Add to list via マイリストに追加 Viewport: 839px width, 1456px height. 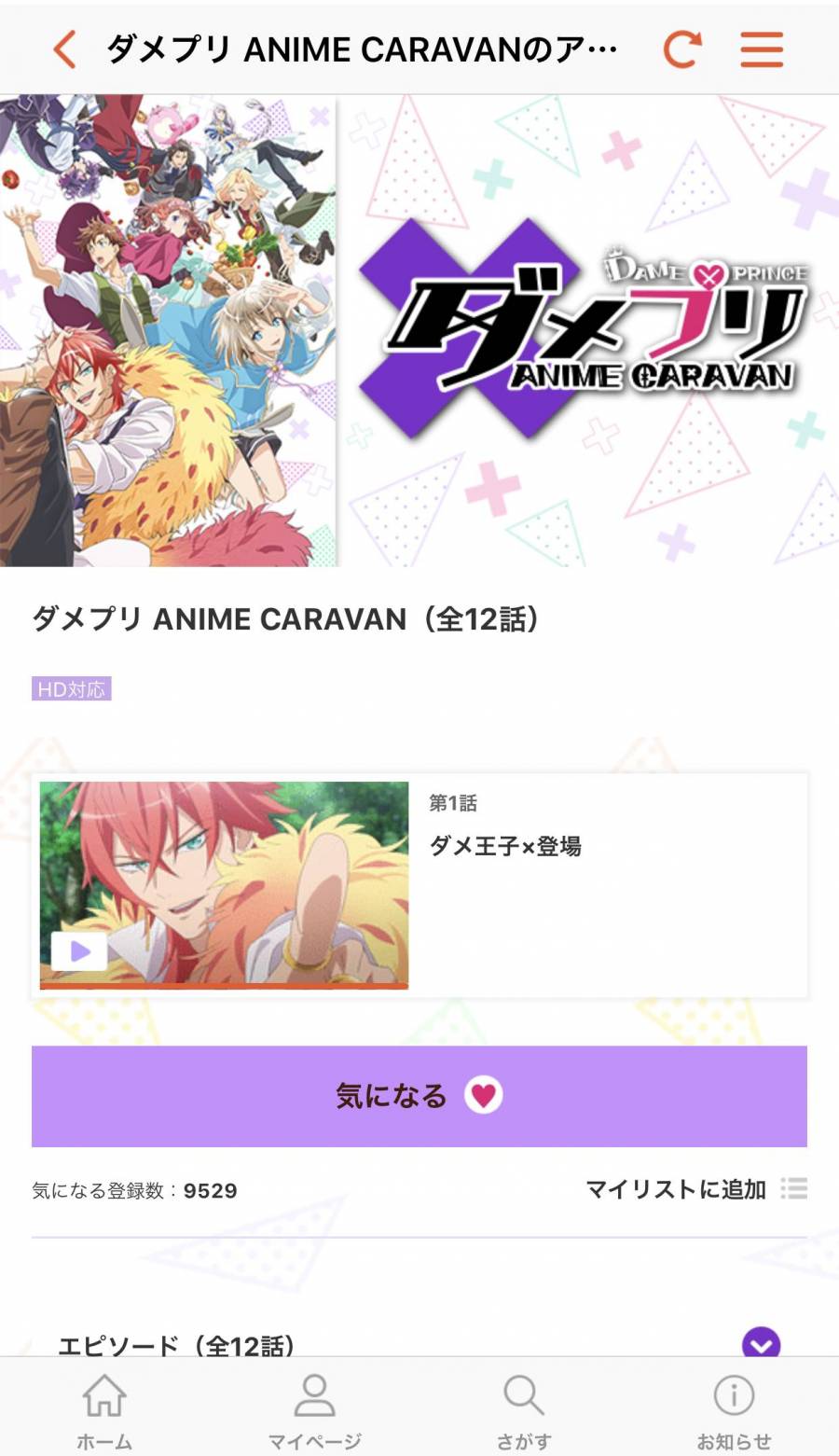[x=695, y=1189]
